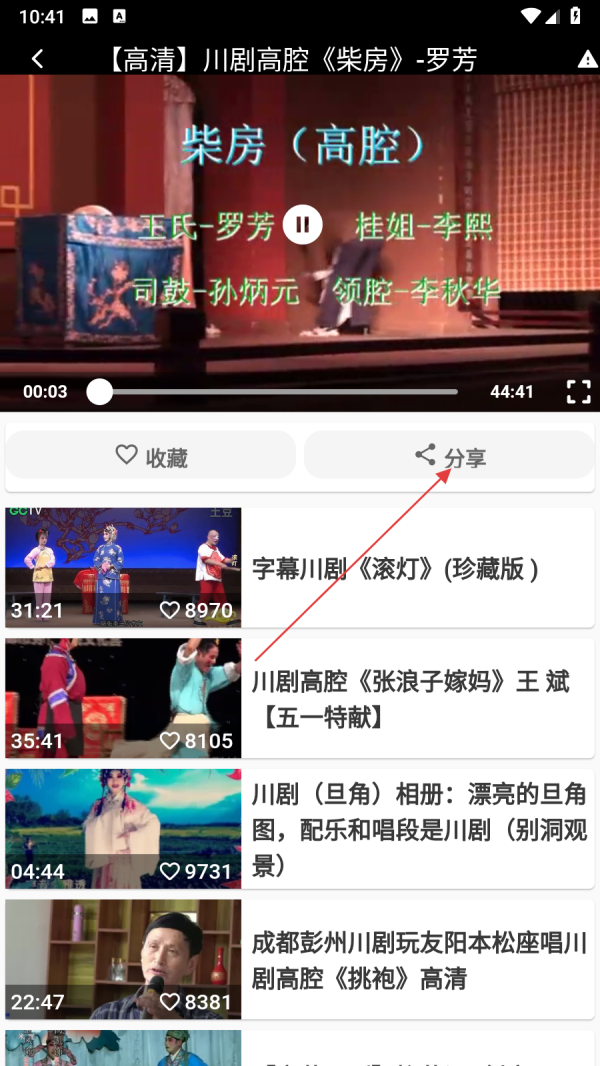Go back using the top arrow

click(x=37, y=59)
